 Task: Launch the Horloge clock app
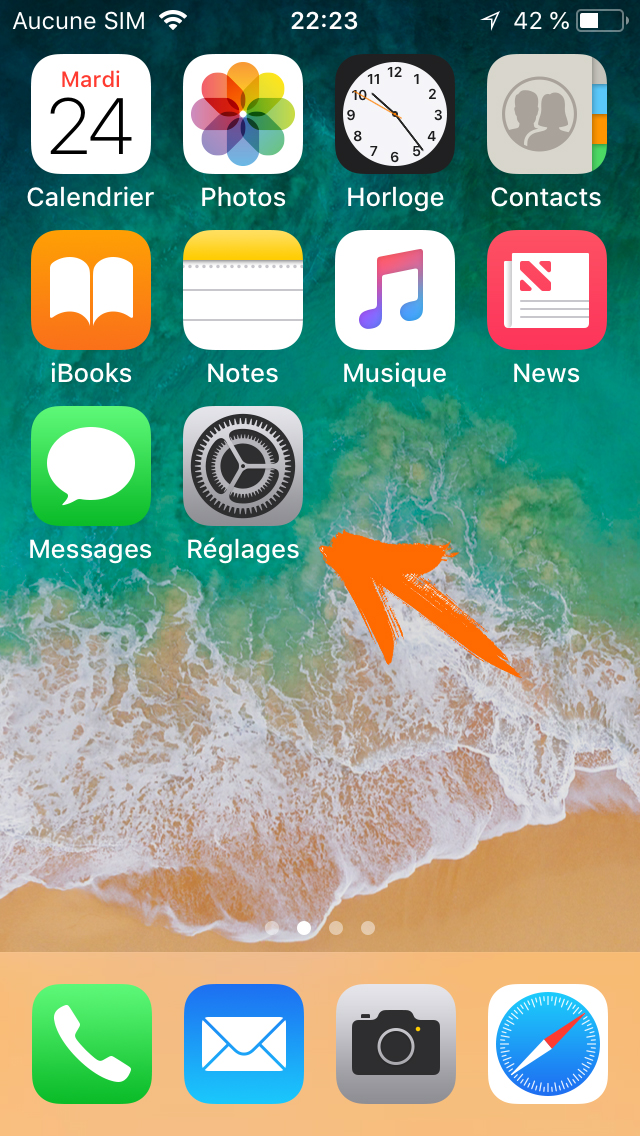coord(395,114)
